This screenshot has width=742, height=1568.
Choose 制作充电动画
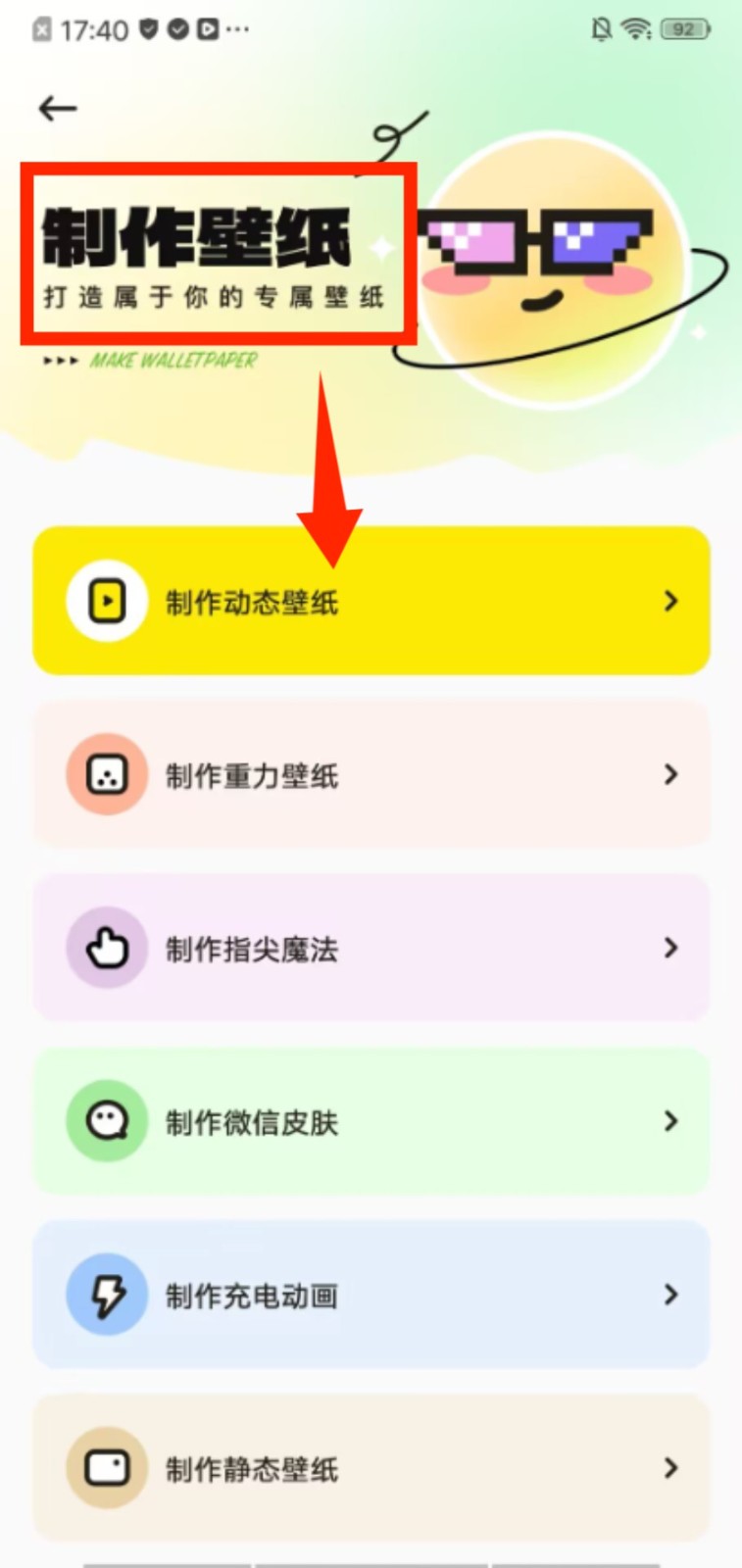point(371,1296)
